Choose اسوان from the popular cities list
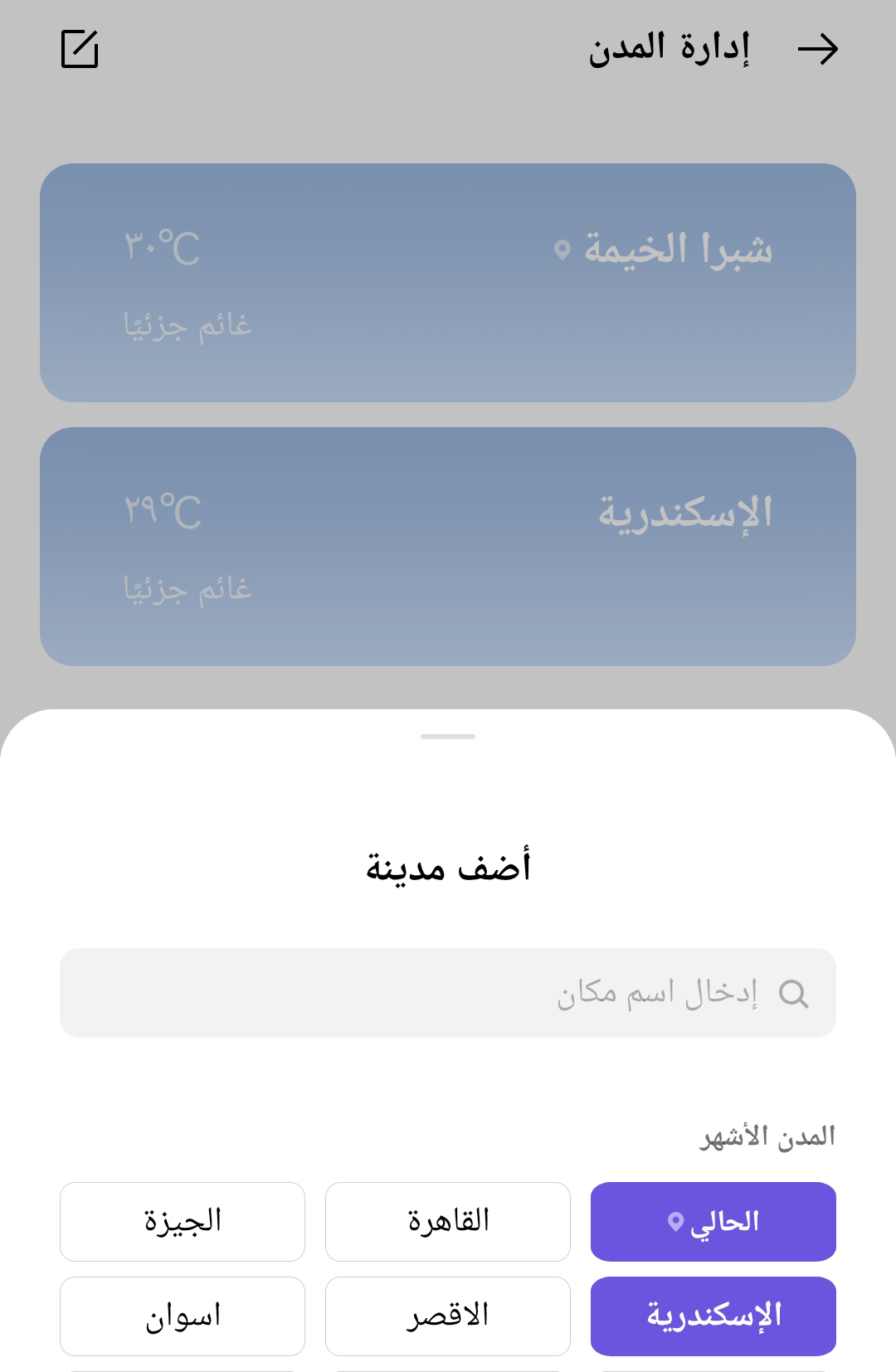The image size is (896, 1372). pyautogui.click(x=182, y=1316)
